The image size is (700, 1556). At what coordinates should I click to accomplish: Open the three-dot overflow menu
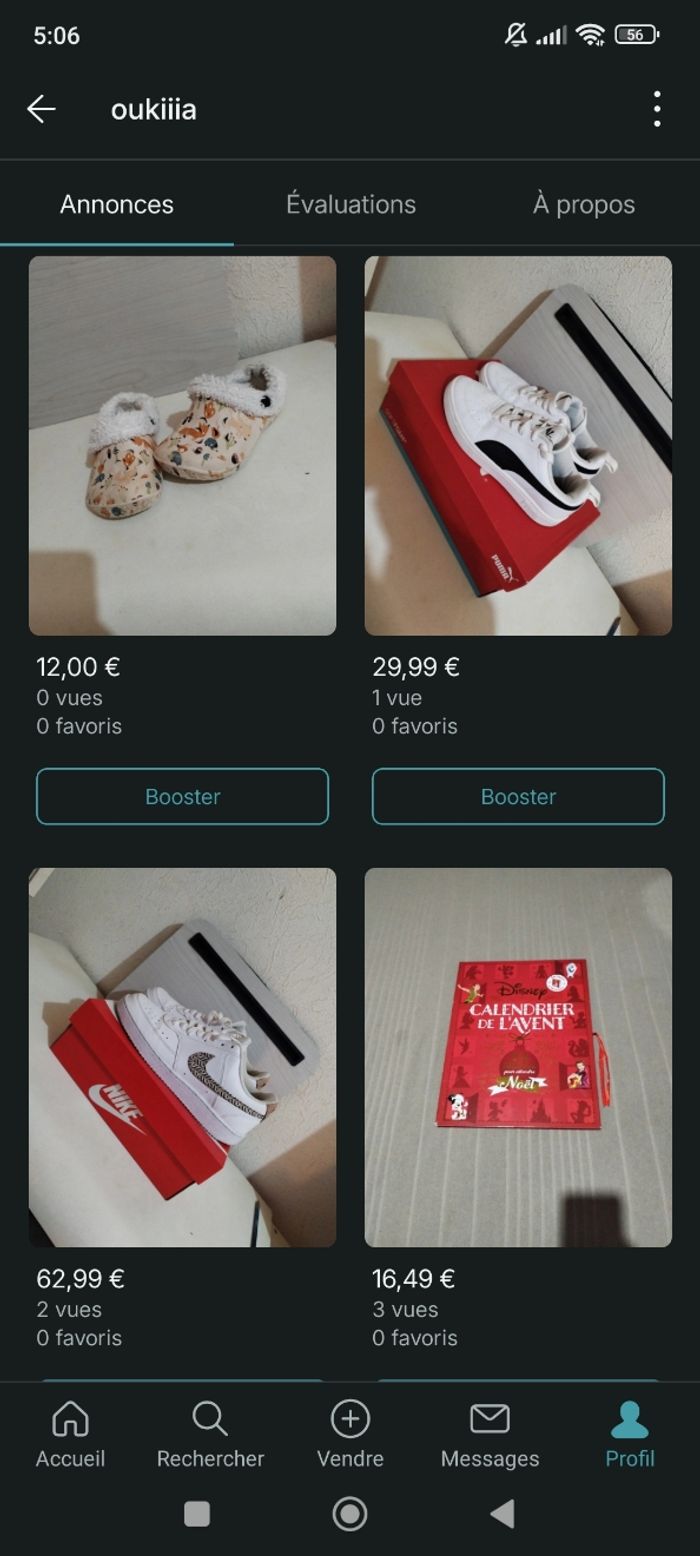(657, 109)
